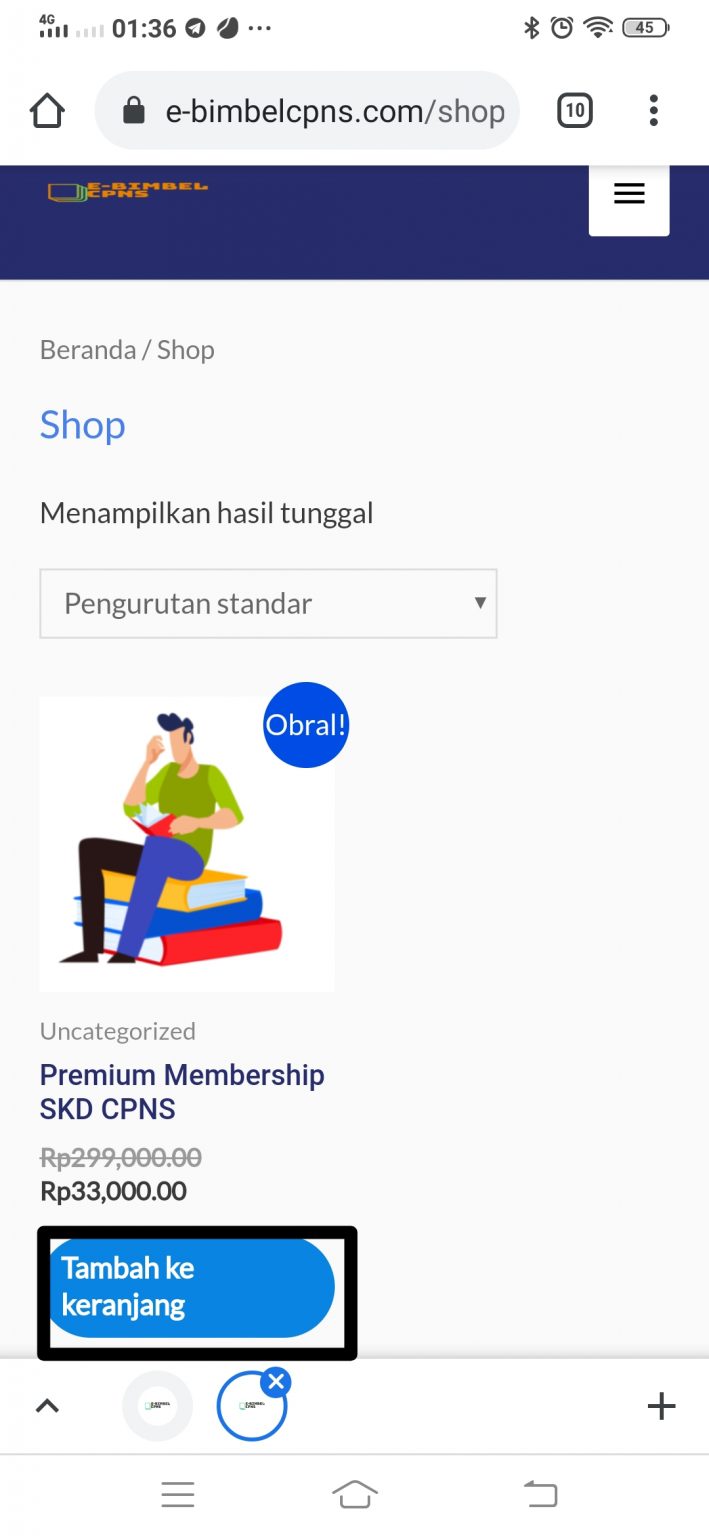Tap Tambah ke keranjang button

tap(190, 1287)
